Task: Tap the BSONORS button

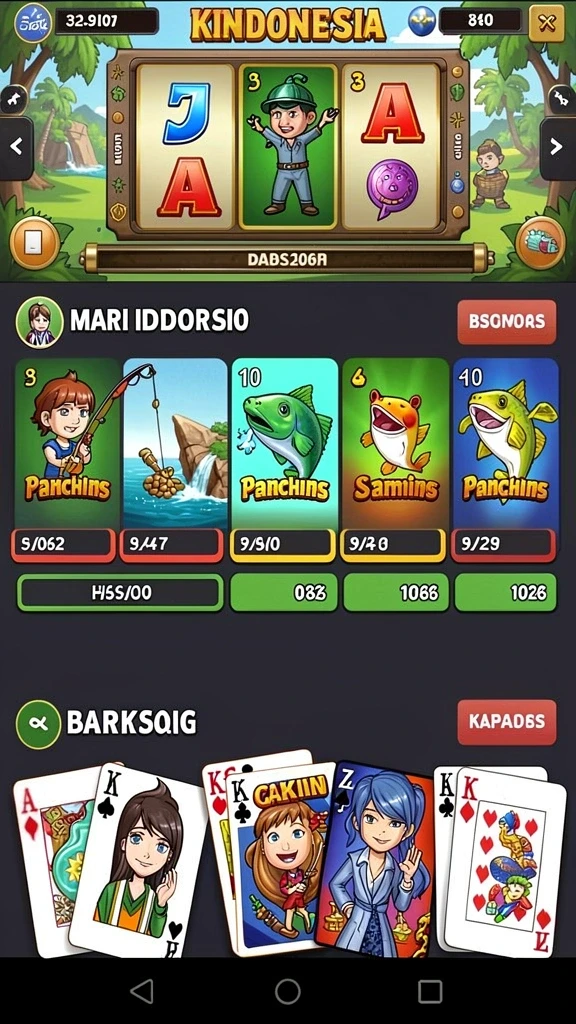Action: coord(507,321)
